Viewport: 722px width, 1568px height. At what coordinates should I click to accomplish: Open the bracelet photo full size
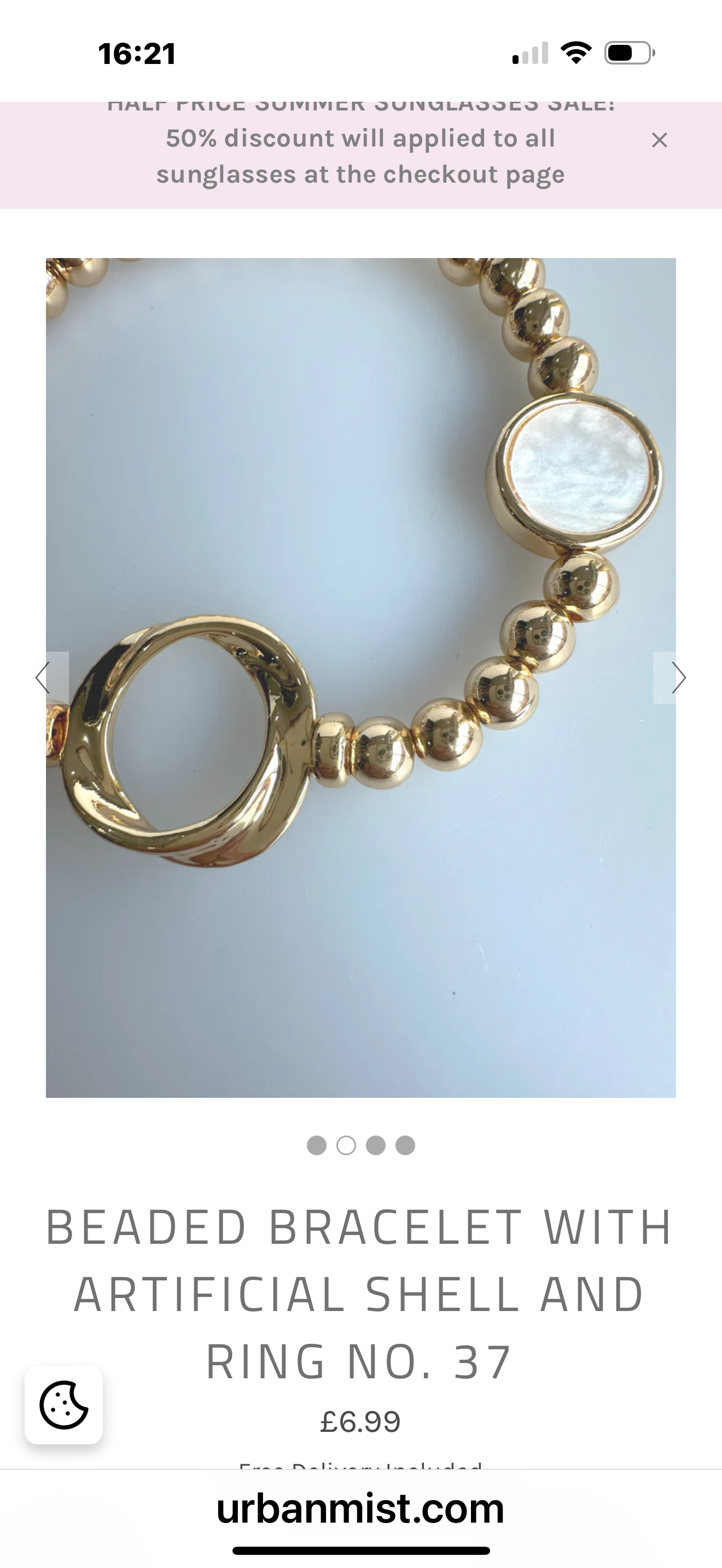click(x=360, y=677)
